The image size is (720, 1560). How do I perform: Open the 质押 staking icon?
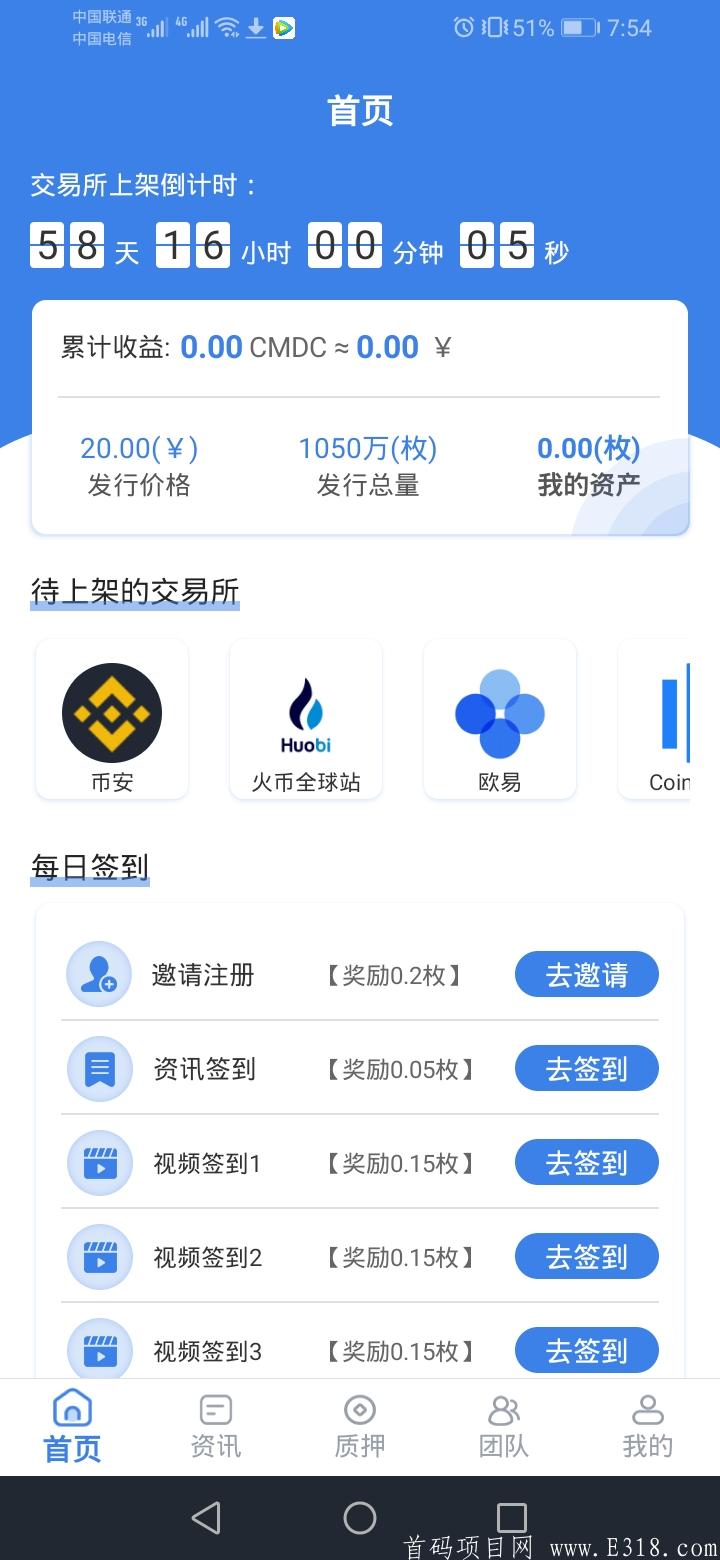[359, 1407]
